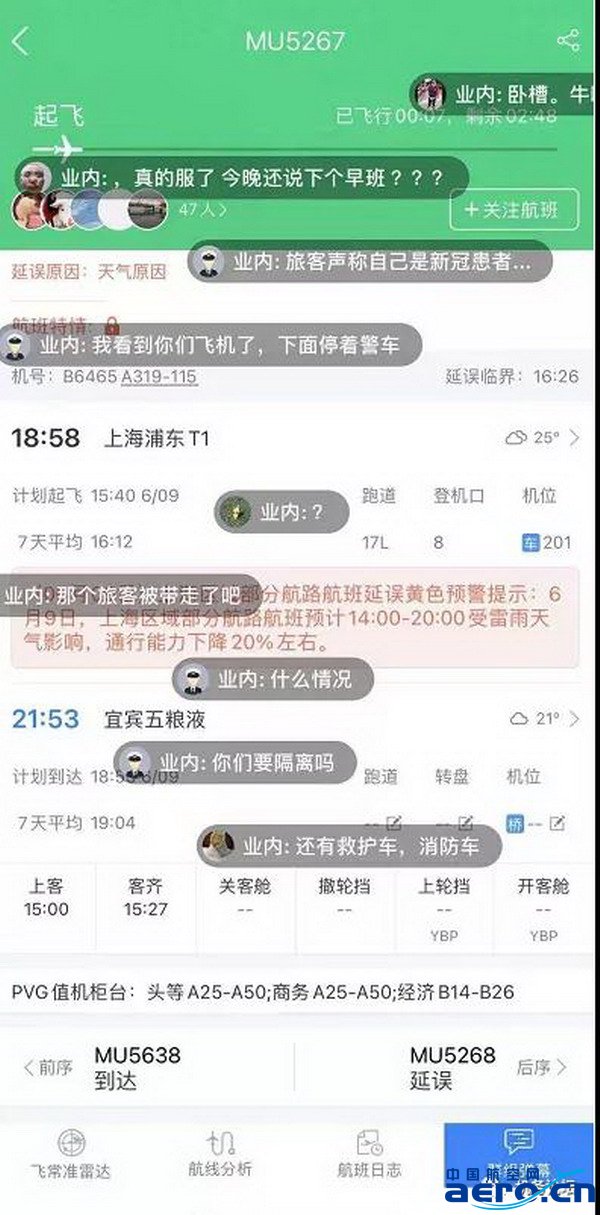The height and width of the screenshot is (1215, 600).
Task: Tap the 关注航班 button to follow the flight
Action: tap(514, 210)
